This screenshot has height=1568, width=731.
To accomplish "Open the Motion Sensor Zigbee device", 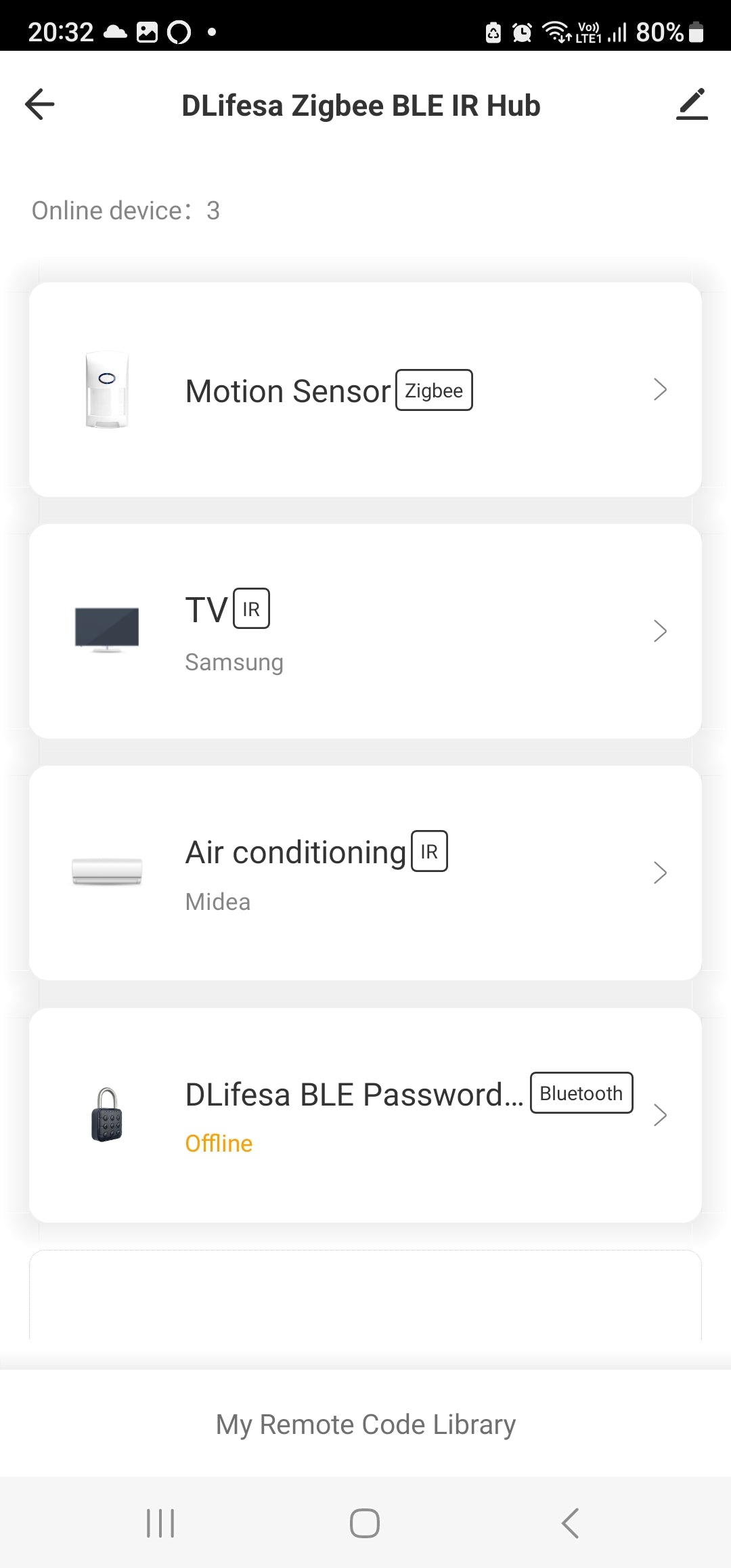I will (365, 390).
